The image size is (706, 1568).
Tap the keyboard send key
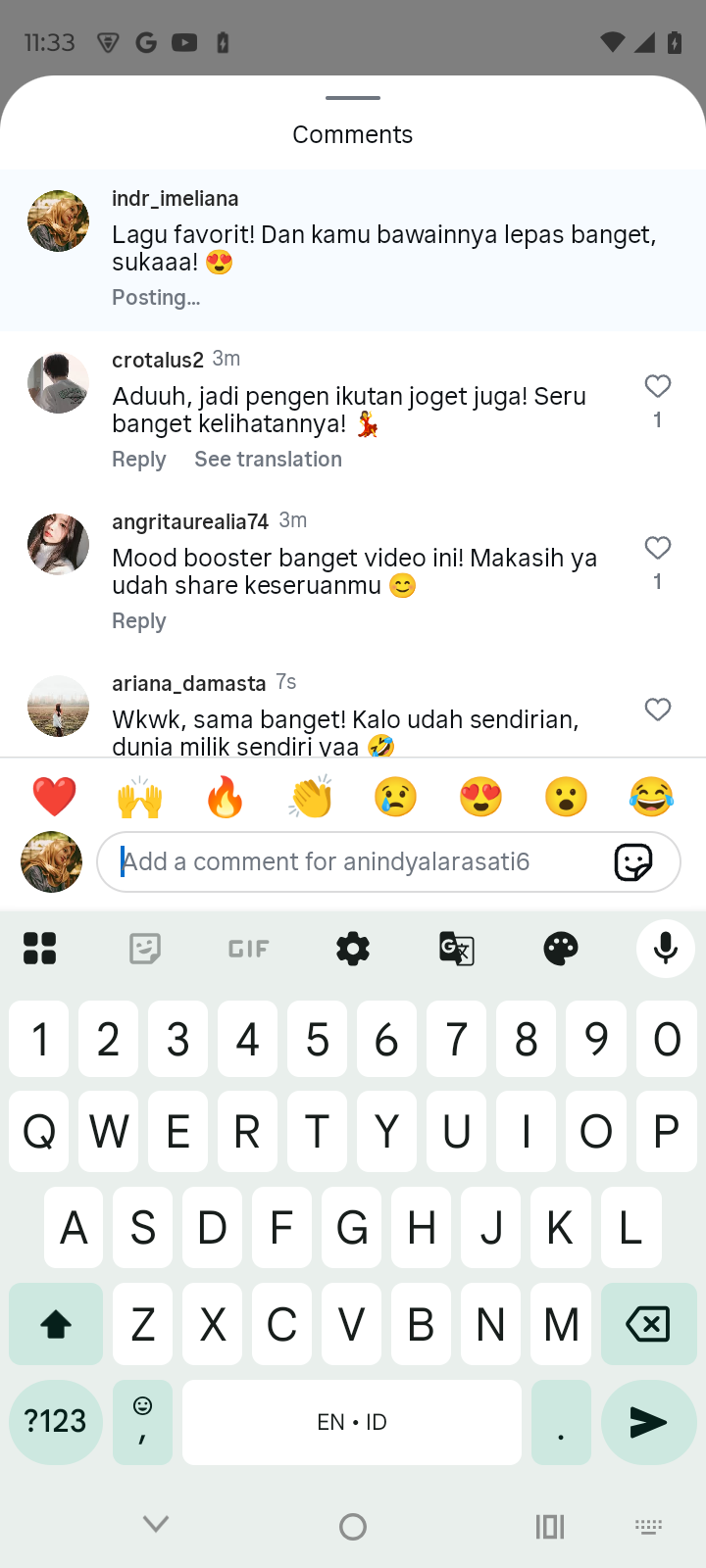647,1422
